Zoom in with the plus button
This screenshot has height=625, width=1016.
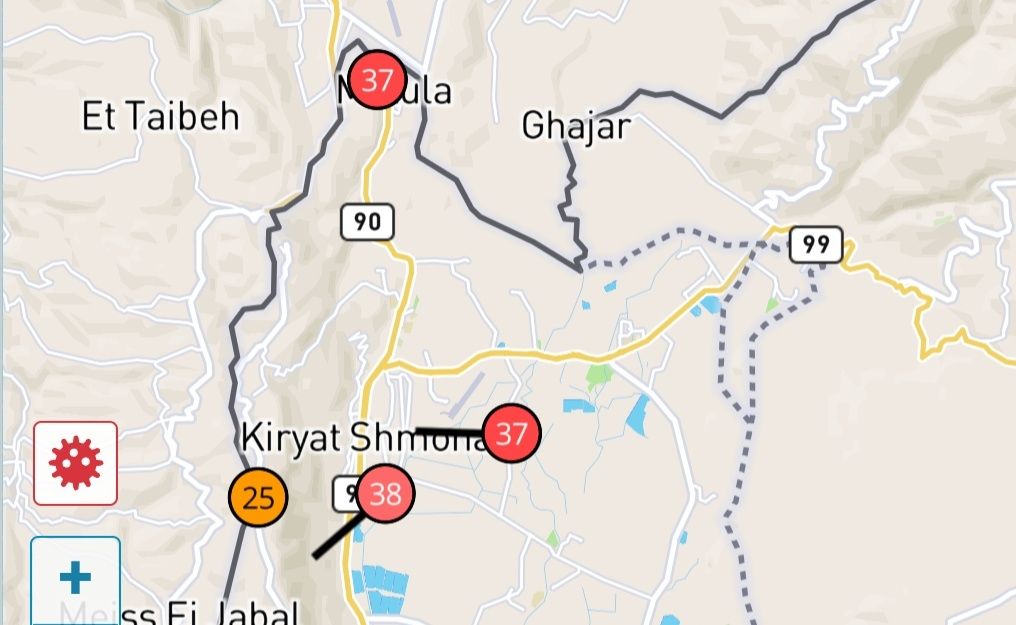tap(75, 578)
